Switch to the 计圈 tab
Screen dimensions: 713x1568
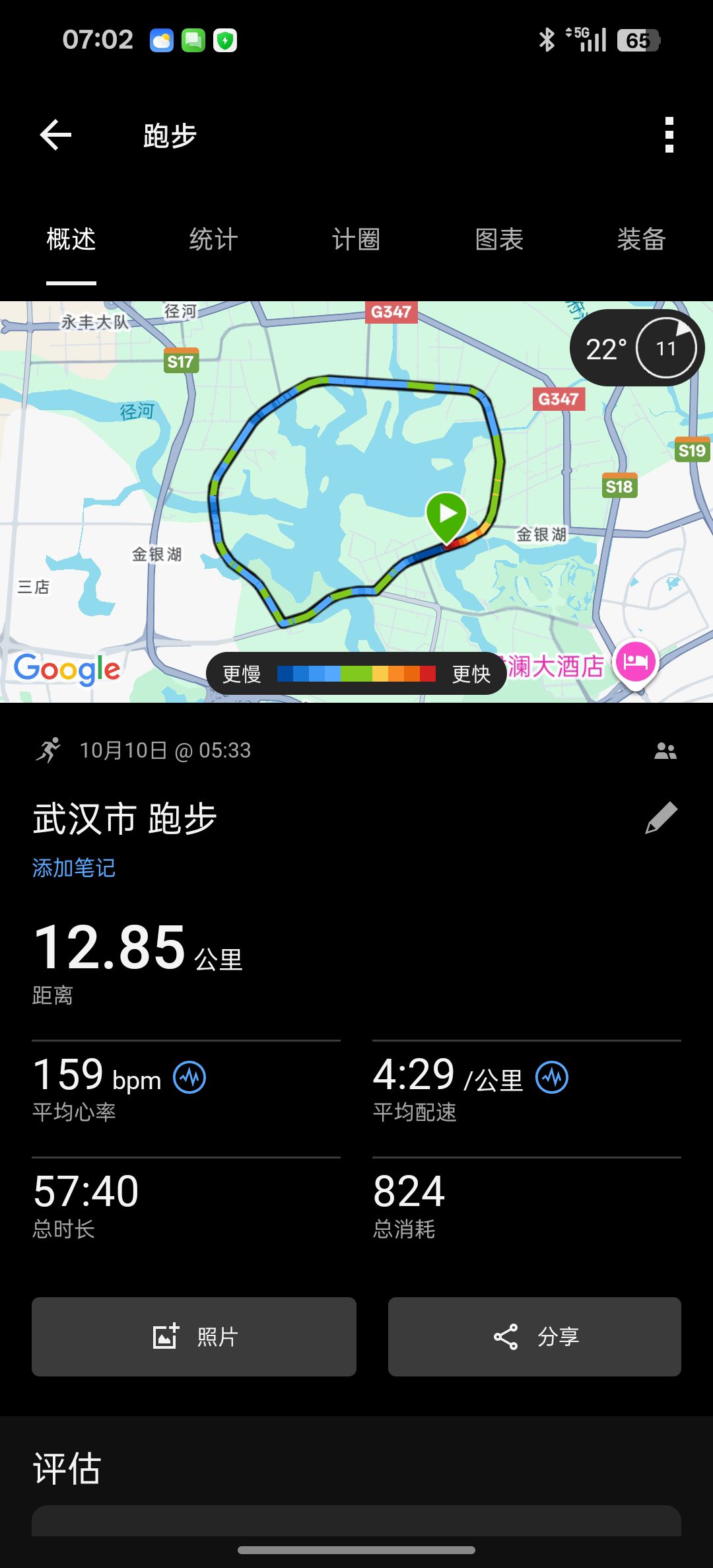point(356,239)
